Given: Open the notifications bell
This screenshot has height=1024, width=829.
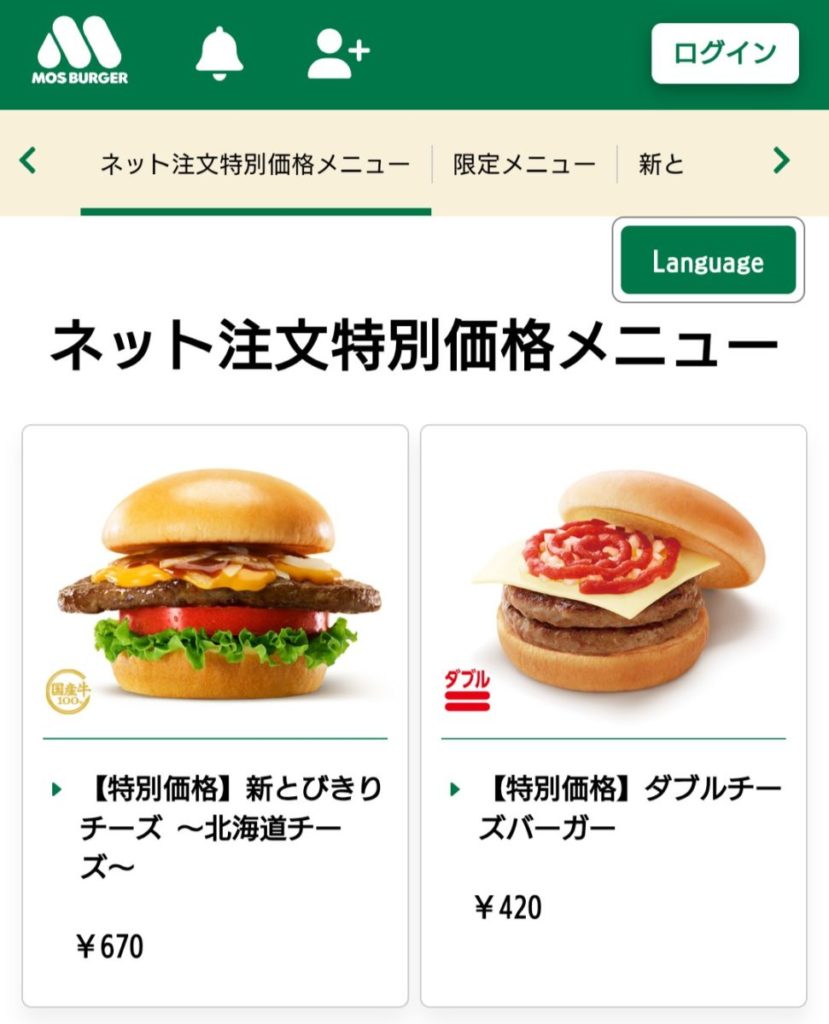Looking at the screenshot, I should (219, 53).
